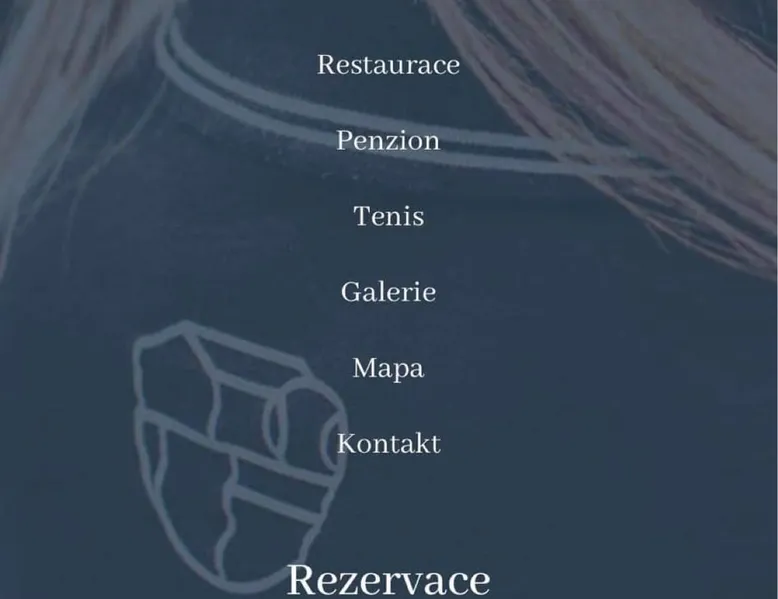Open the Restaurace menu link

[388, 65]
